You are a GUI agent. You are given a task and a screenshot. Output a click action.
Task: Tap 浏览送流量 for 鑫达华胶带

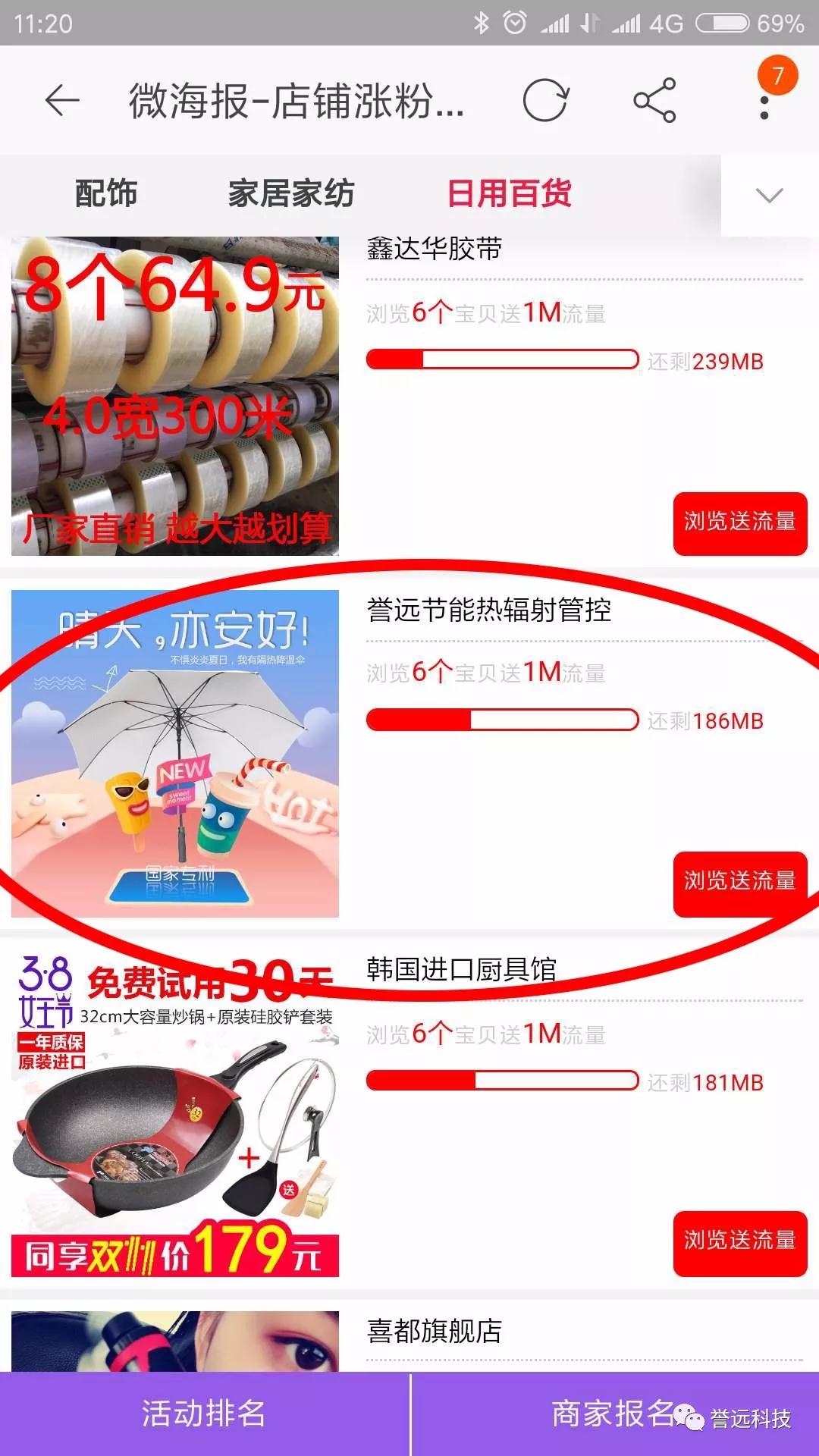(x=739, y=522)
